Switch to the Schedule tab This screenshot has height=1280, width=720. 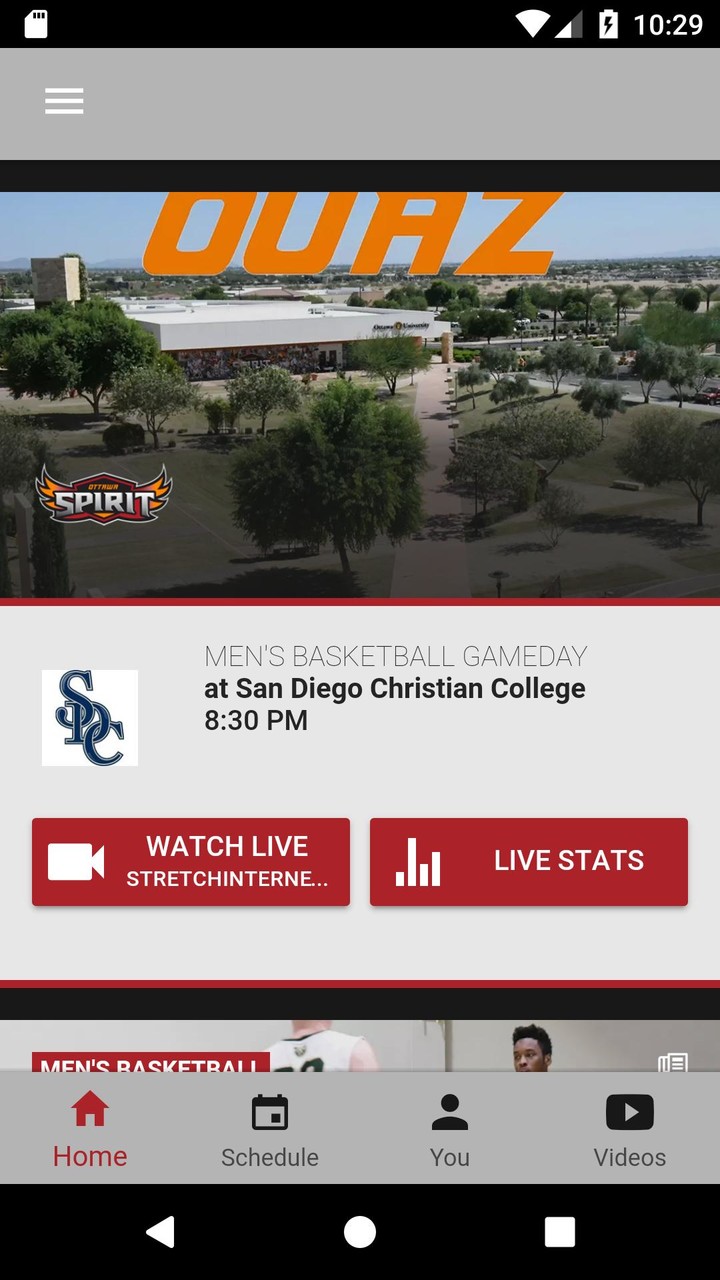[270, 1130]
